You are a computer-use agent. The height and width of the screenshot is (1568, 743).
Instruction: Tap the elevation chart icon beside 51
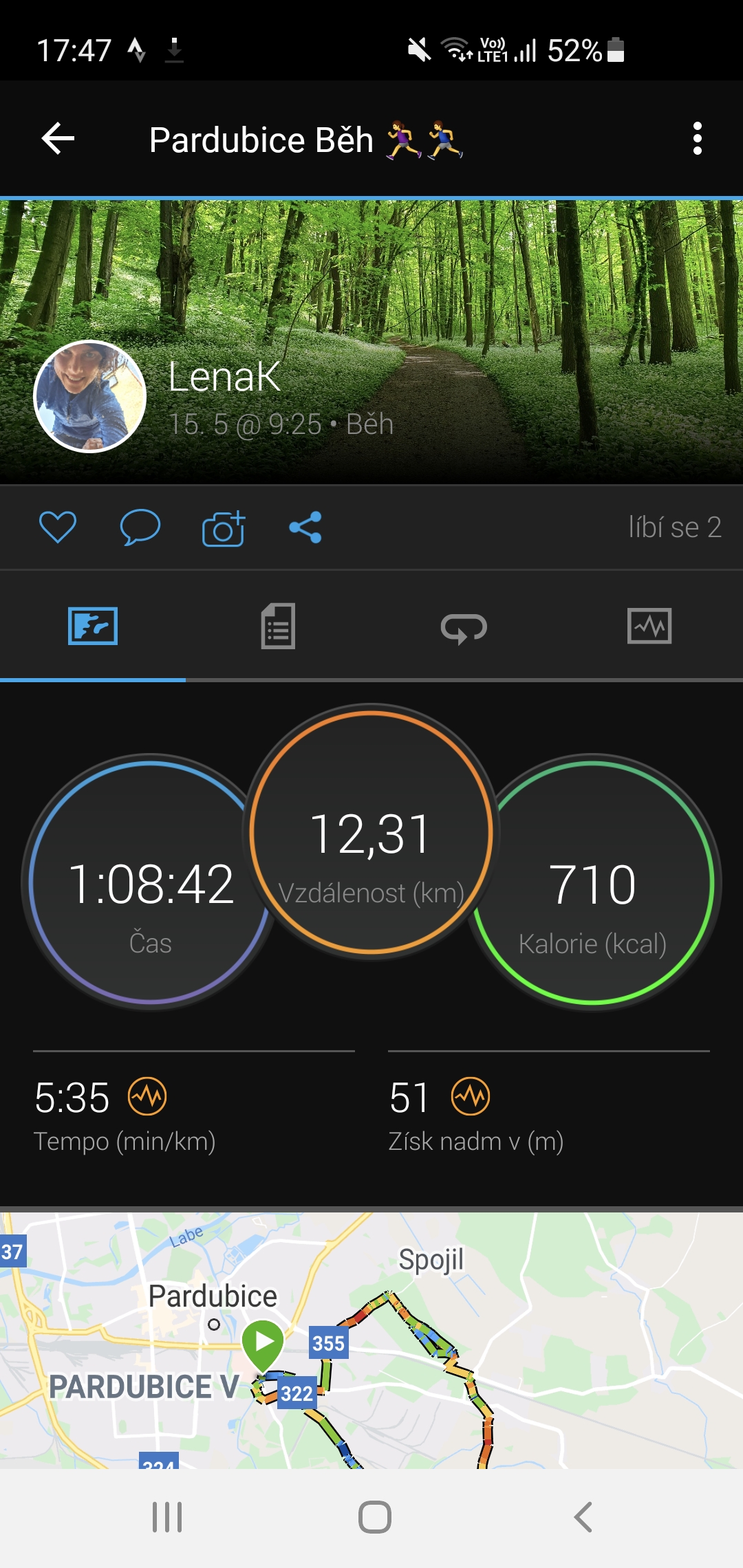click(471, 1096)
